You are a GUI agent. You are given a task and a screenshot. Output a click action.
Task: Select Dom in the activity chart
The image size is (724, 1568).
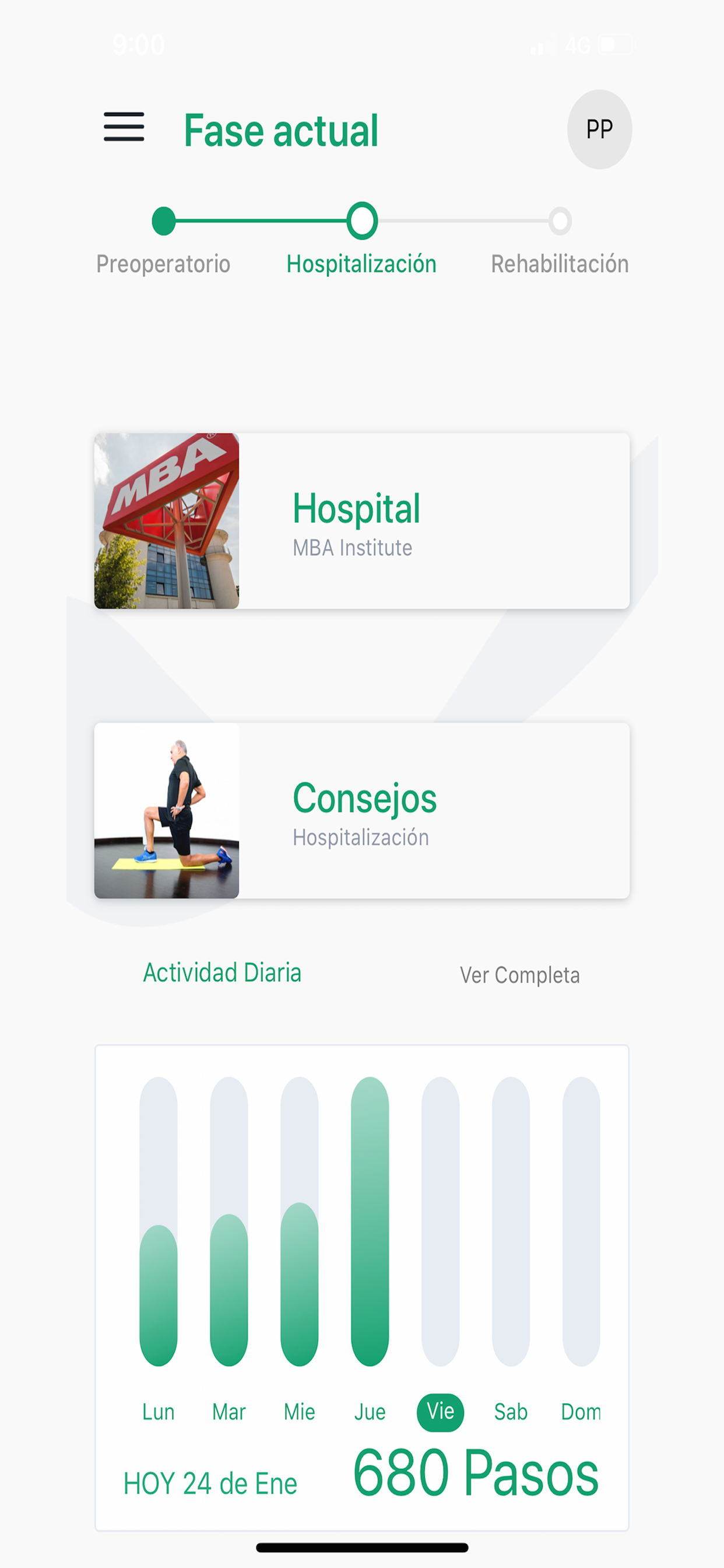581,1412
